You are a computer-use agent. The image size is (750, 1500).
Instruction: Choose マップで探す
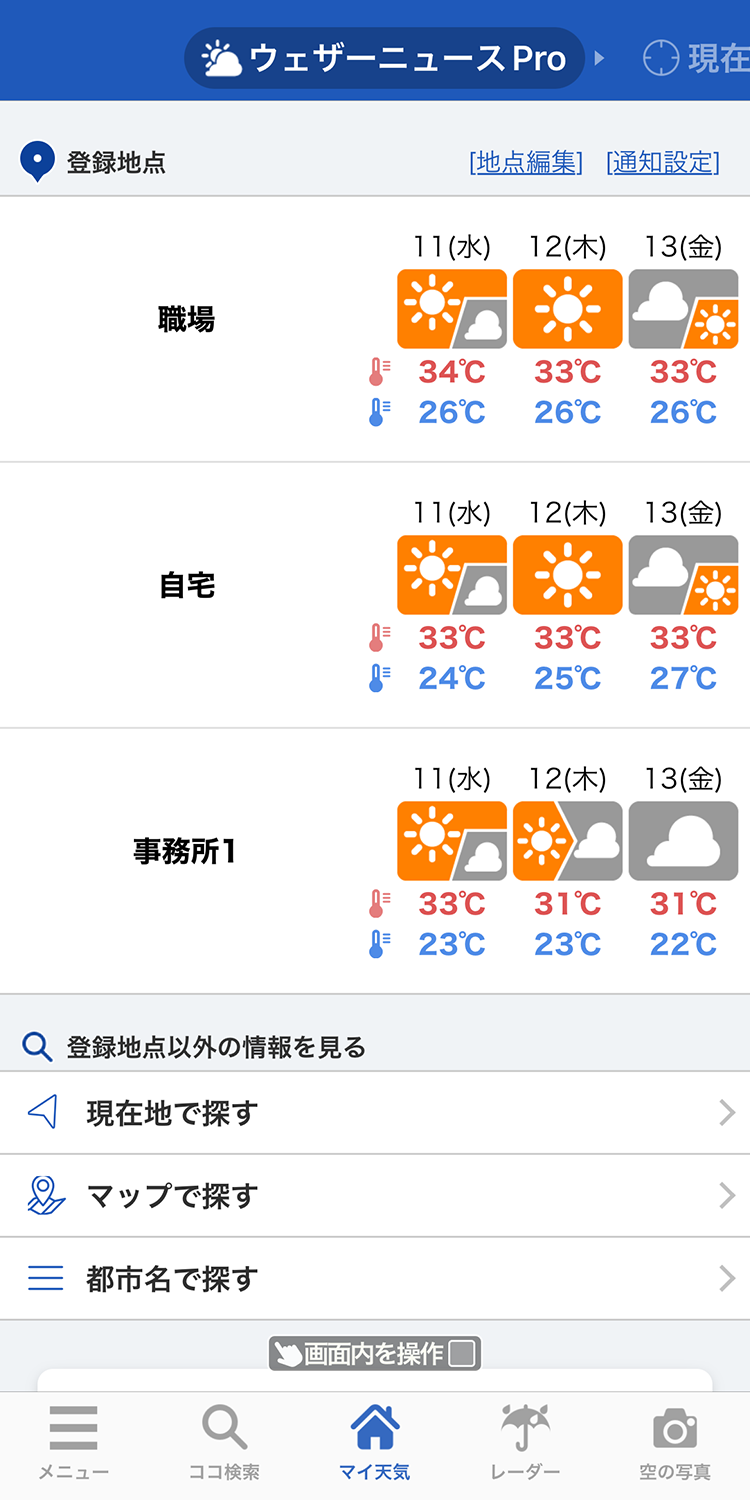[x=374, y=1196]
